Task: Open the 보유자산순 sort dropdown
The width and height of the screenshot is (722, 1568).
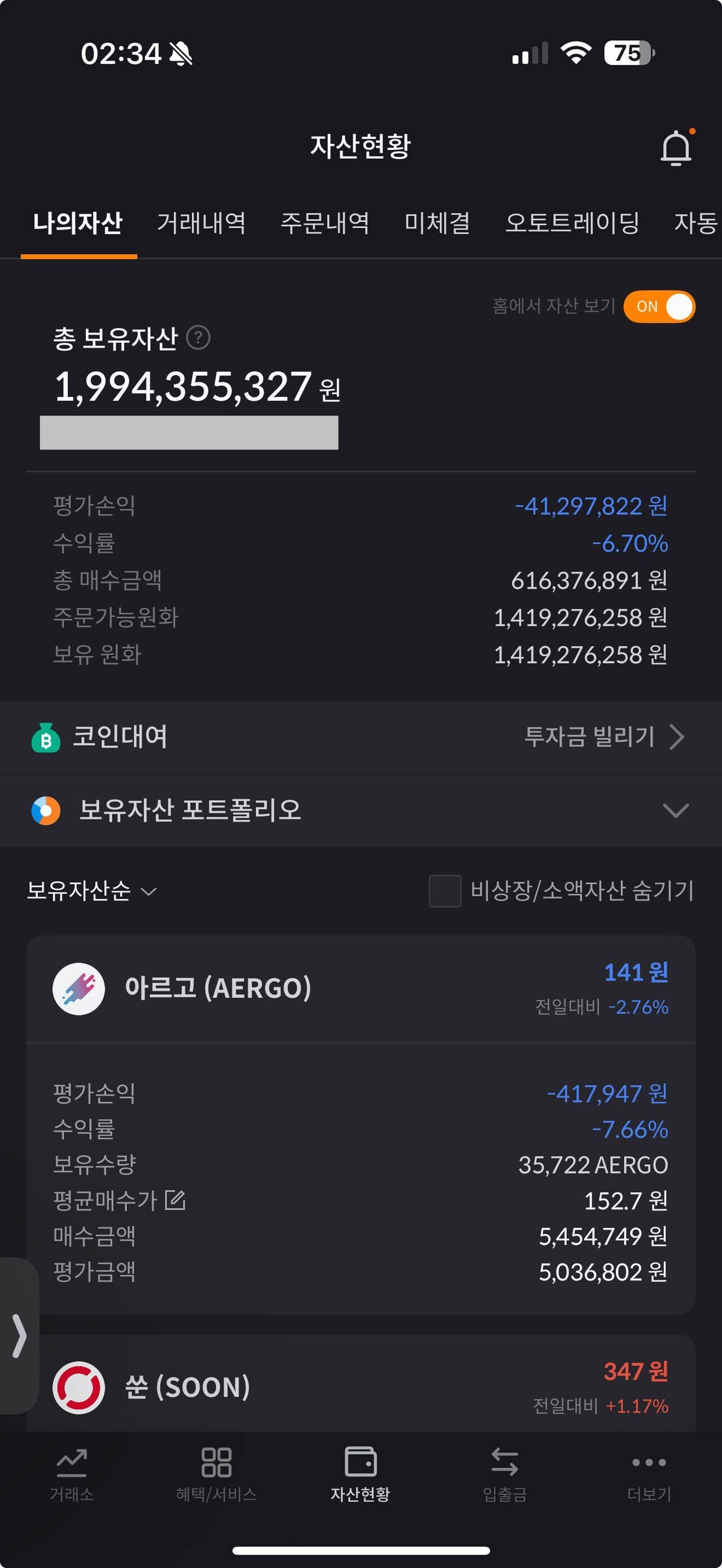Action: click(91, 892)
